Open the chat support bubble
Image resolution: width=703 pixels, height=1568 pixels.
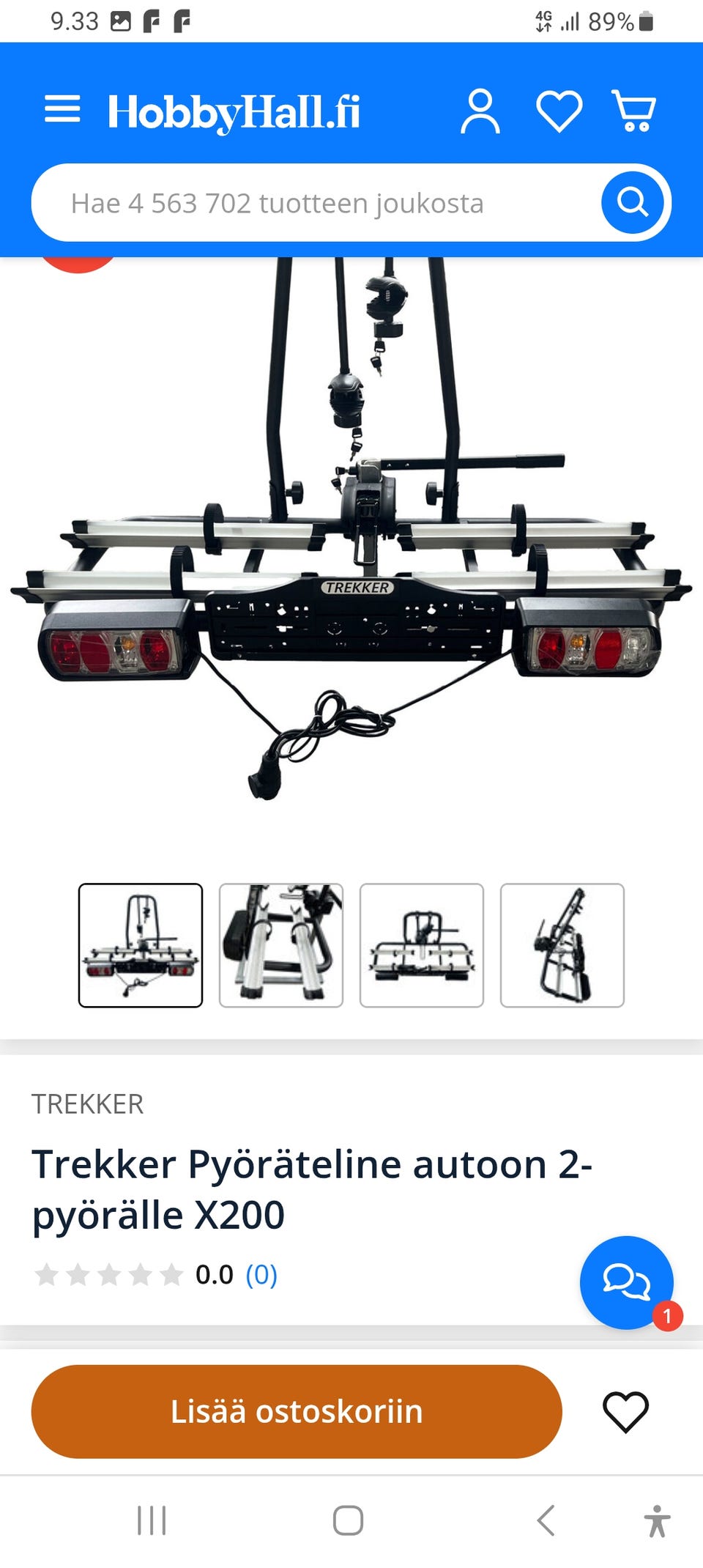pyautogui.click(x=626, y=1282)
